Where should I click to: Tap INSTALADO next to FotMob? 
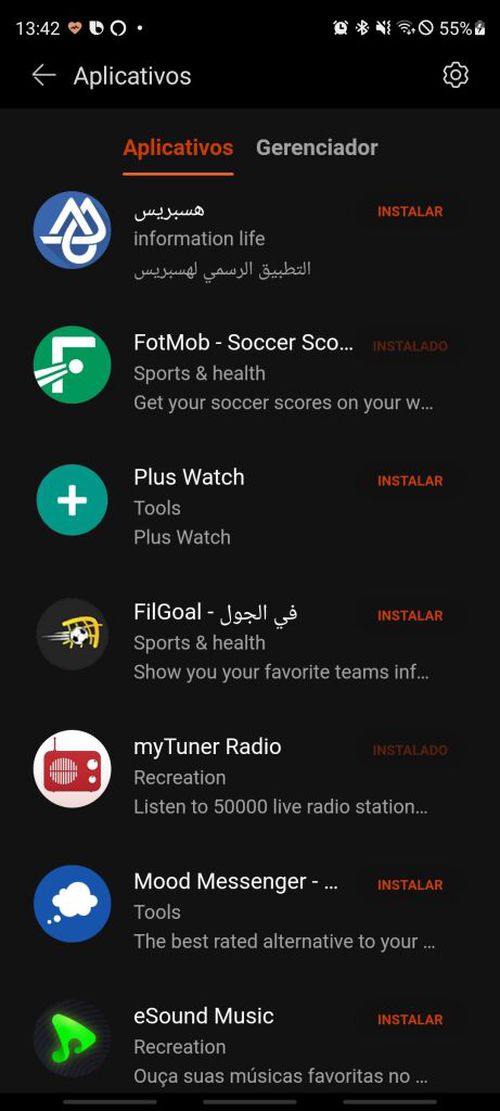pos(410,346)
